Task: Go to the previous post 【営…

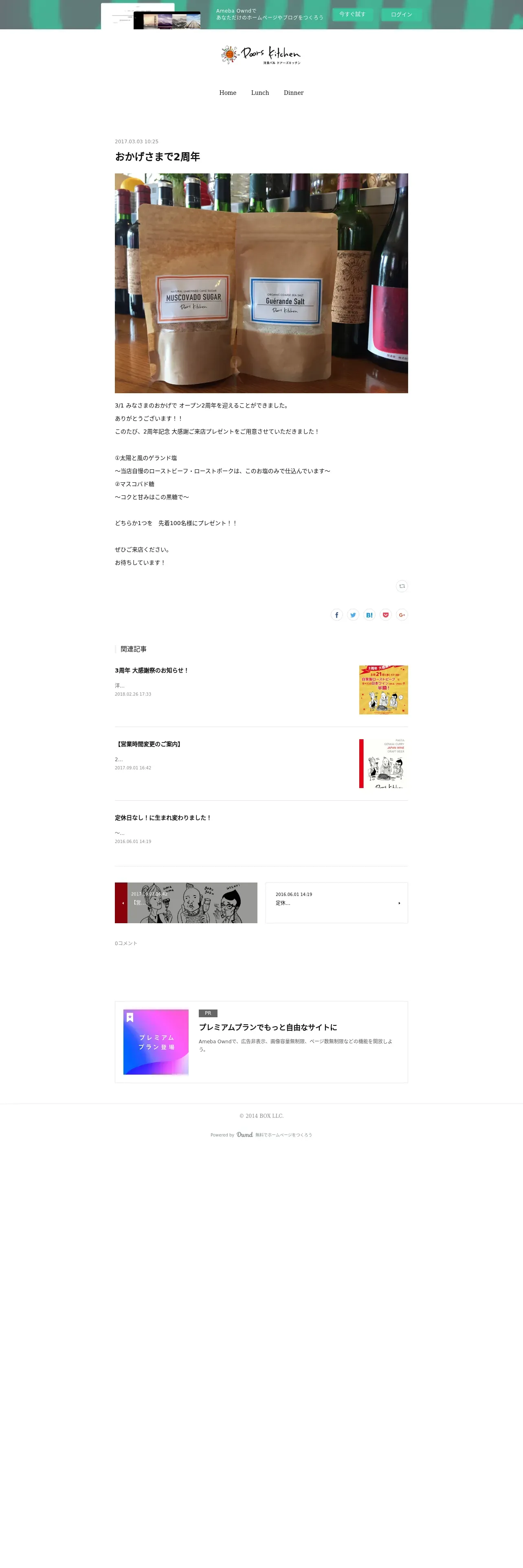Action: pyautogui.click(x=186, y=903)
